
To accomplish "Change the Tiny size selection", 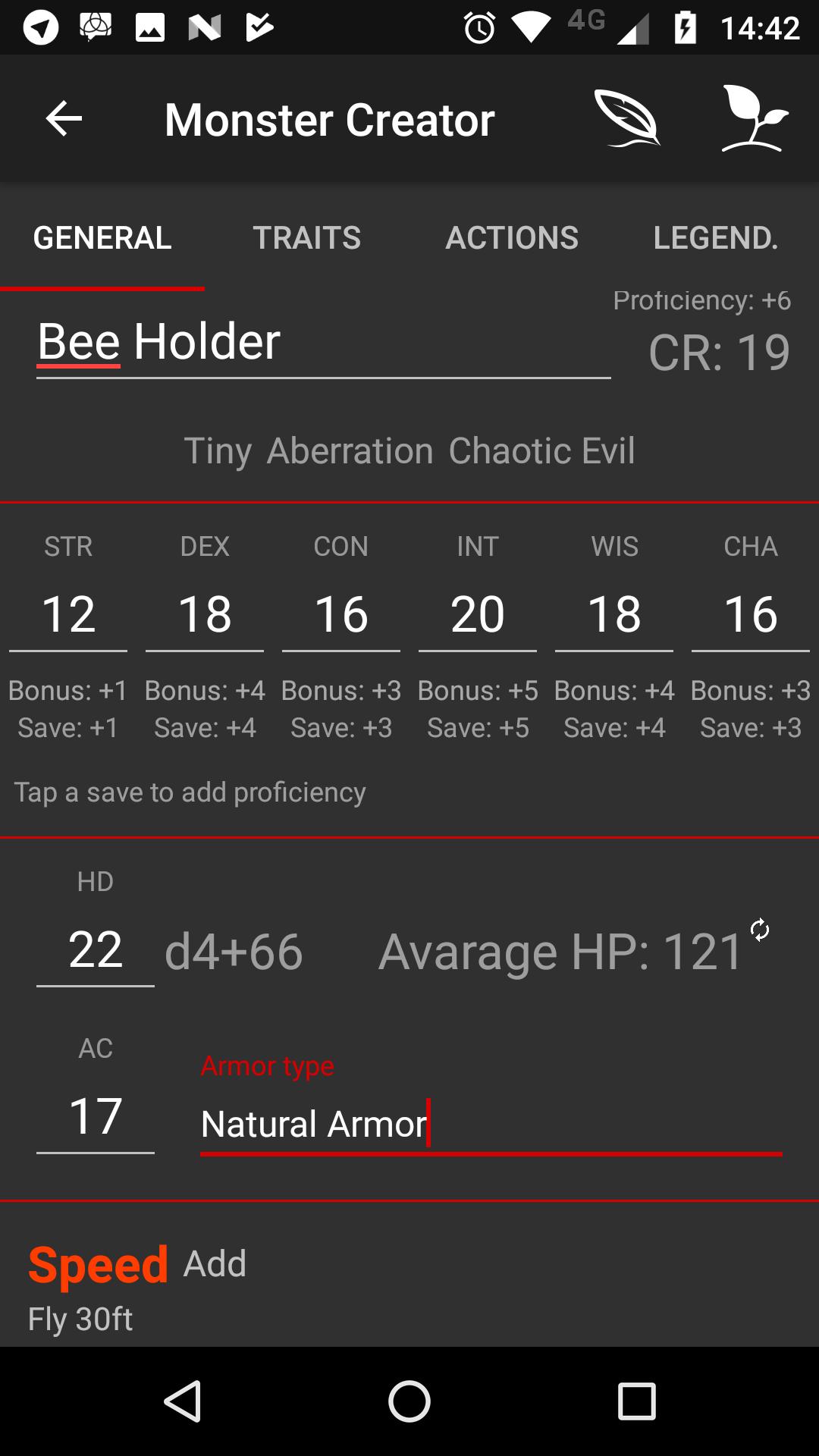I will click(x=217, y=451).
